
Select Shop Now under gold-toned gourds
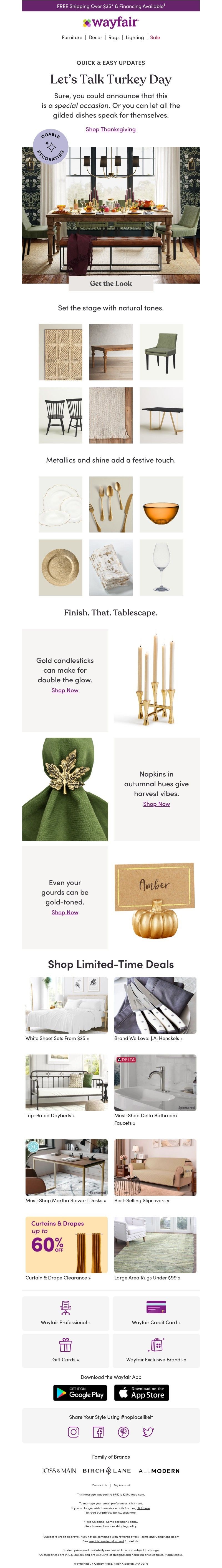point(65,912)
